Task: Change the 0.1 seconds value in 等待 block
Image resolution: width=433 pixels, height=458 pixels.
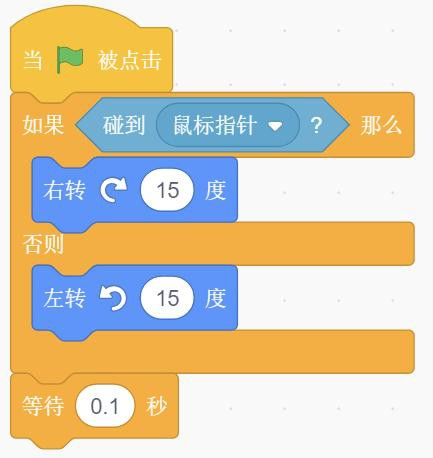Action: [105, 406]
